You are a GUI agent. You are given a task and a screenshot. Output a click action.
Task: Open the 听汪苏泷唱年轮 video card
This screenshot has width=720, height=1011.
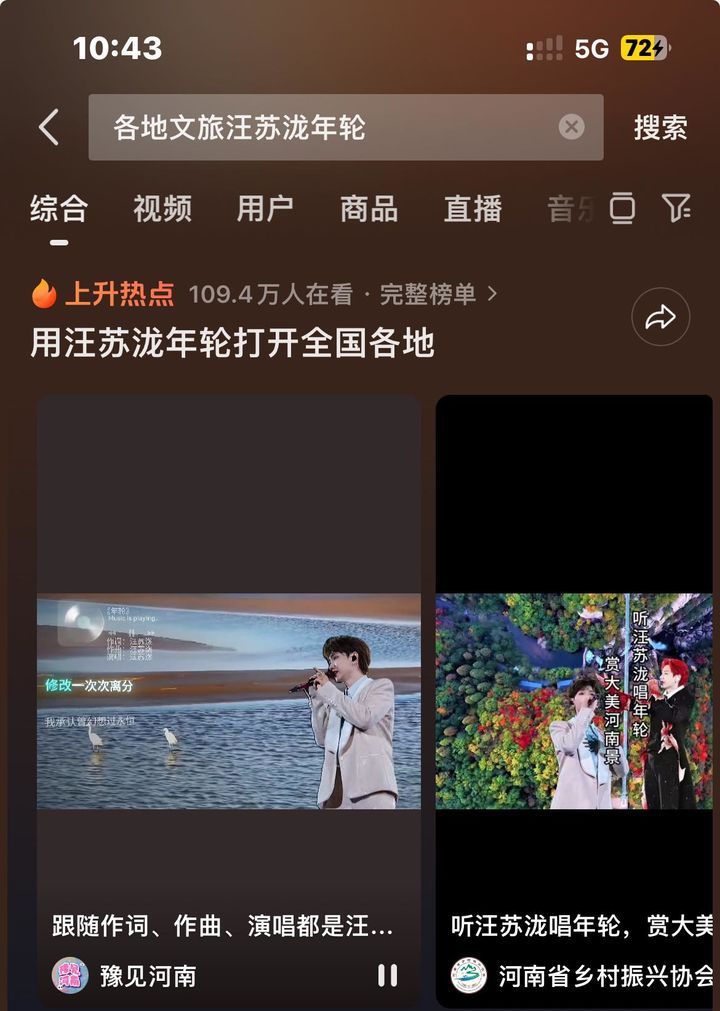tap(575, 700)
